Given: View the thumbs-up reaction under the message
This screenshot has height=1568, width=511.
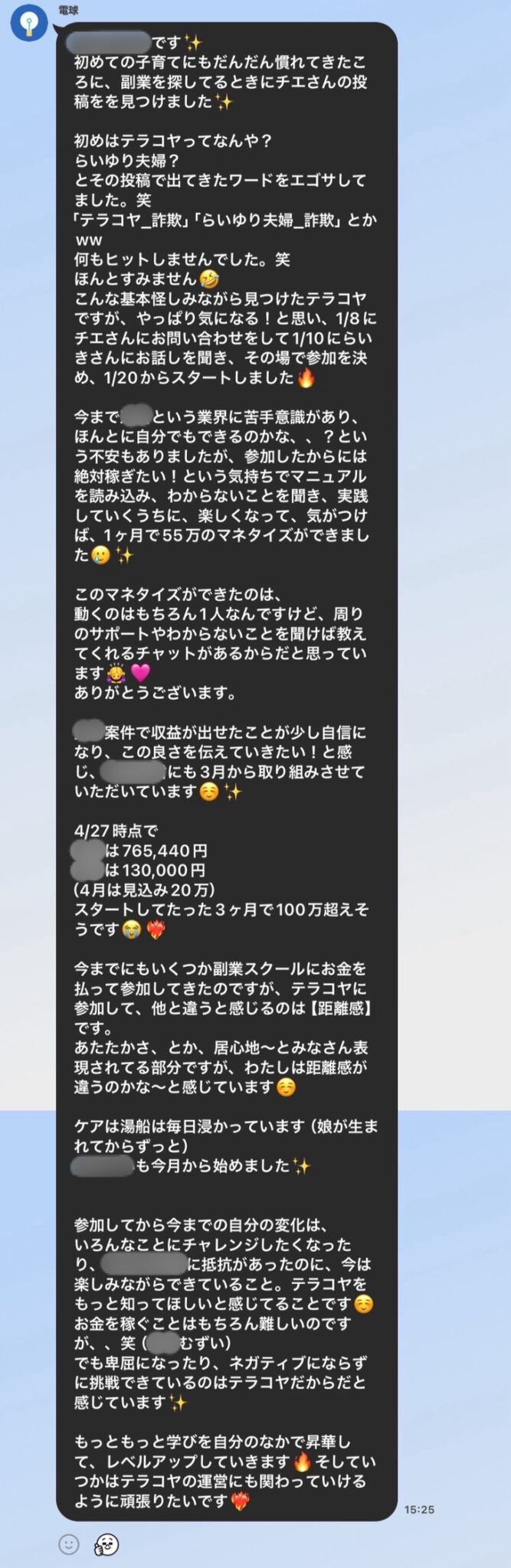Looking at the screenshot, I should [106, 1544].
